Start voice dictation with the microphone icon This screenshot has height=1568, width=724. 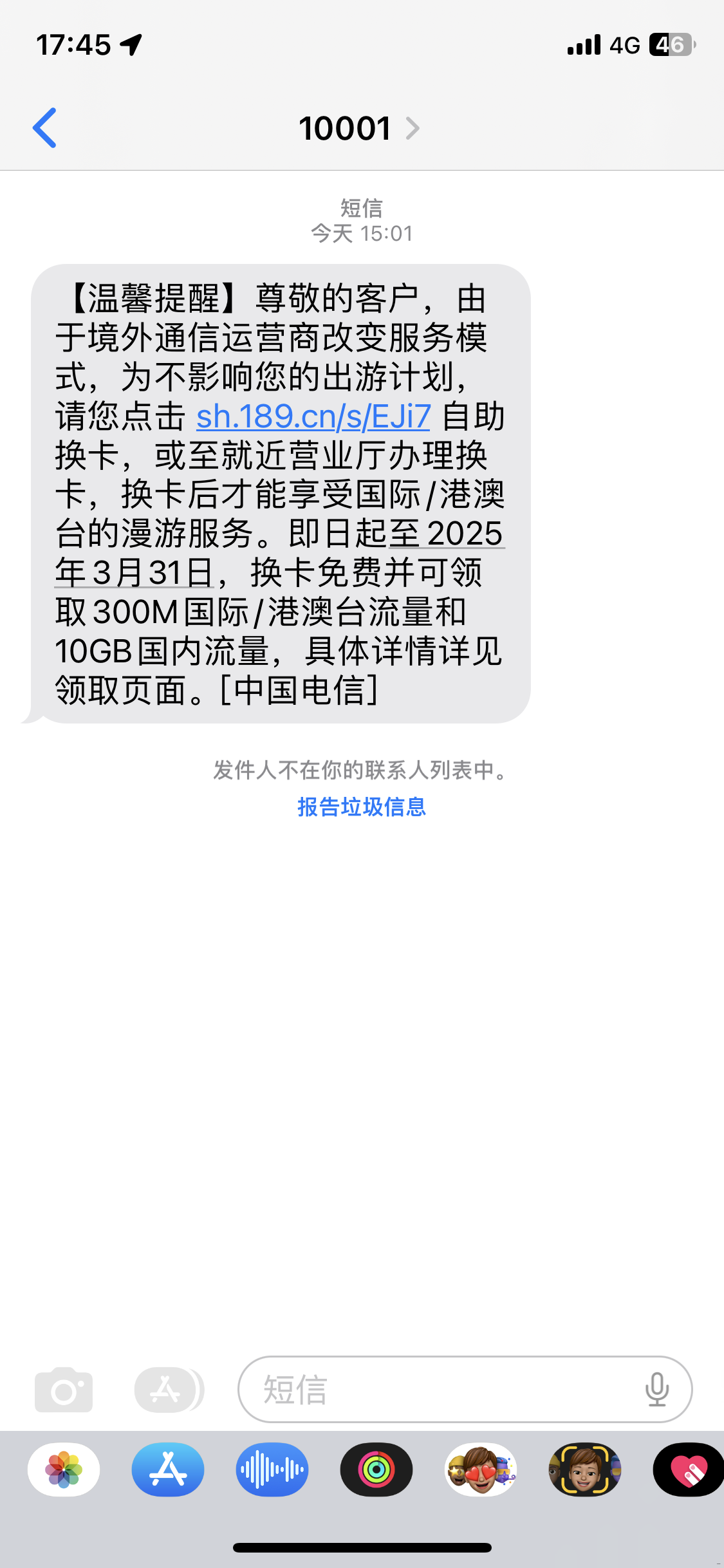[658, 1390]
